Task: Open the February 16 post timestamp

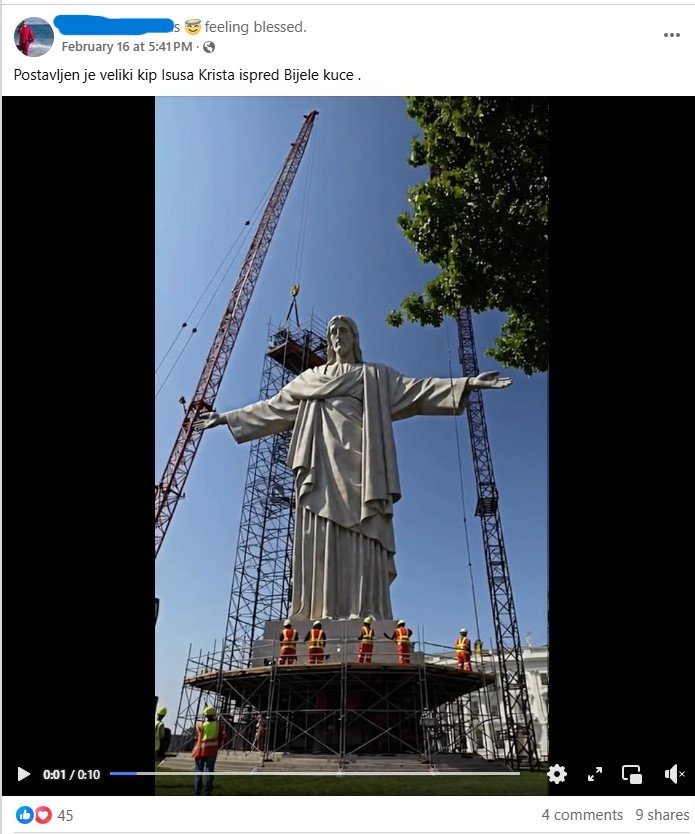Action: click(x=126, y=47)
